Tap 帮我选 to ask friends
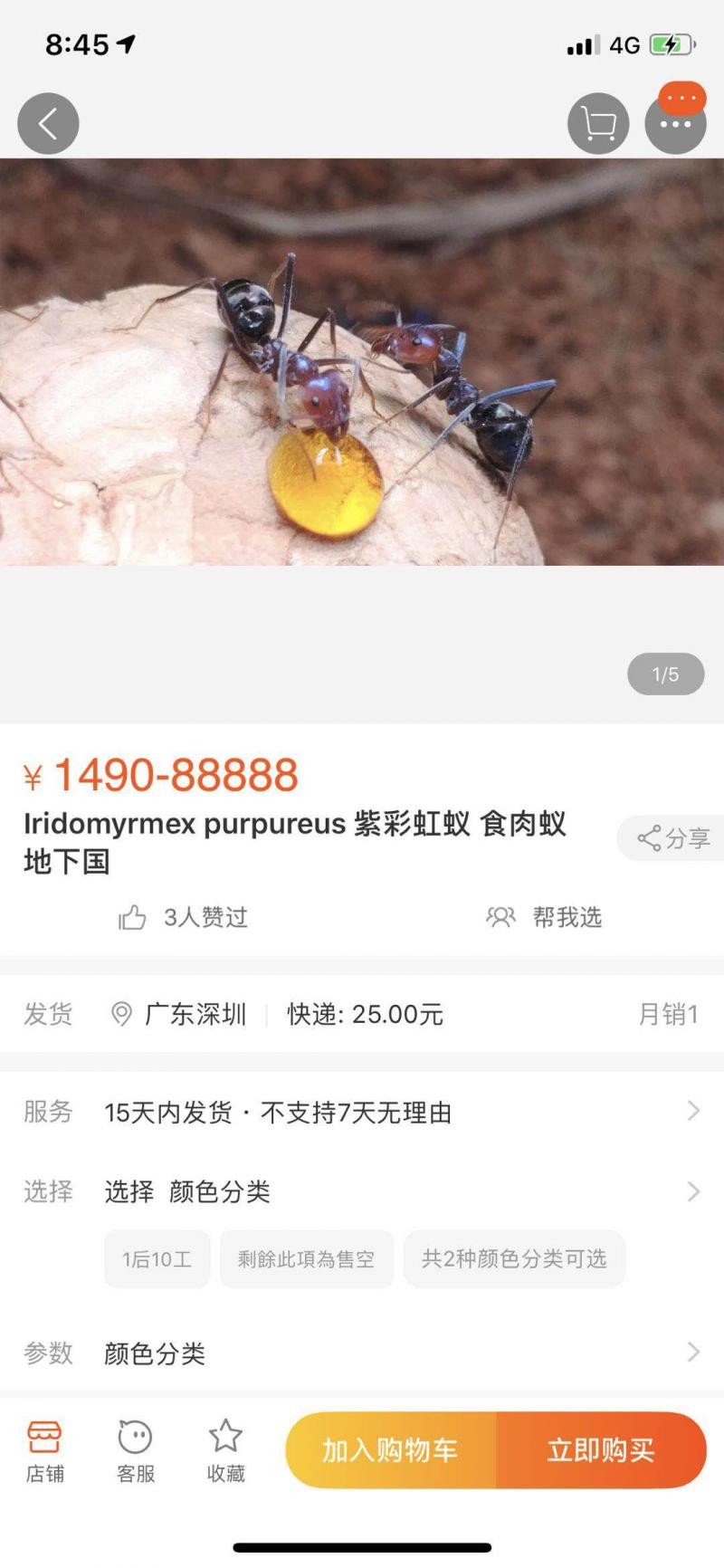This screenshot has width=724, height=1568. (545, 917)
